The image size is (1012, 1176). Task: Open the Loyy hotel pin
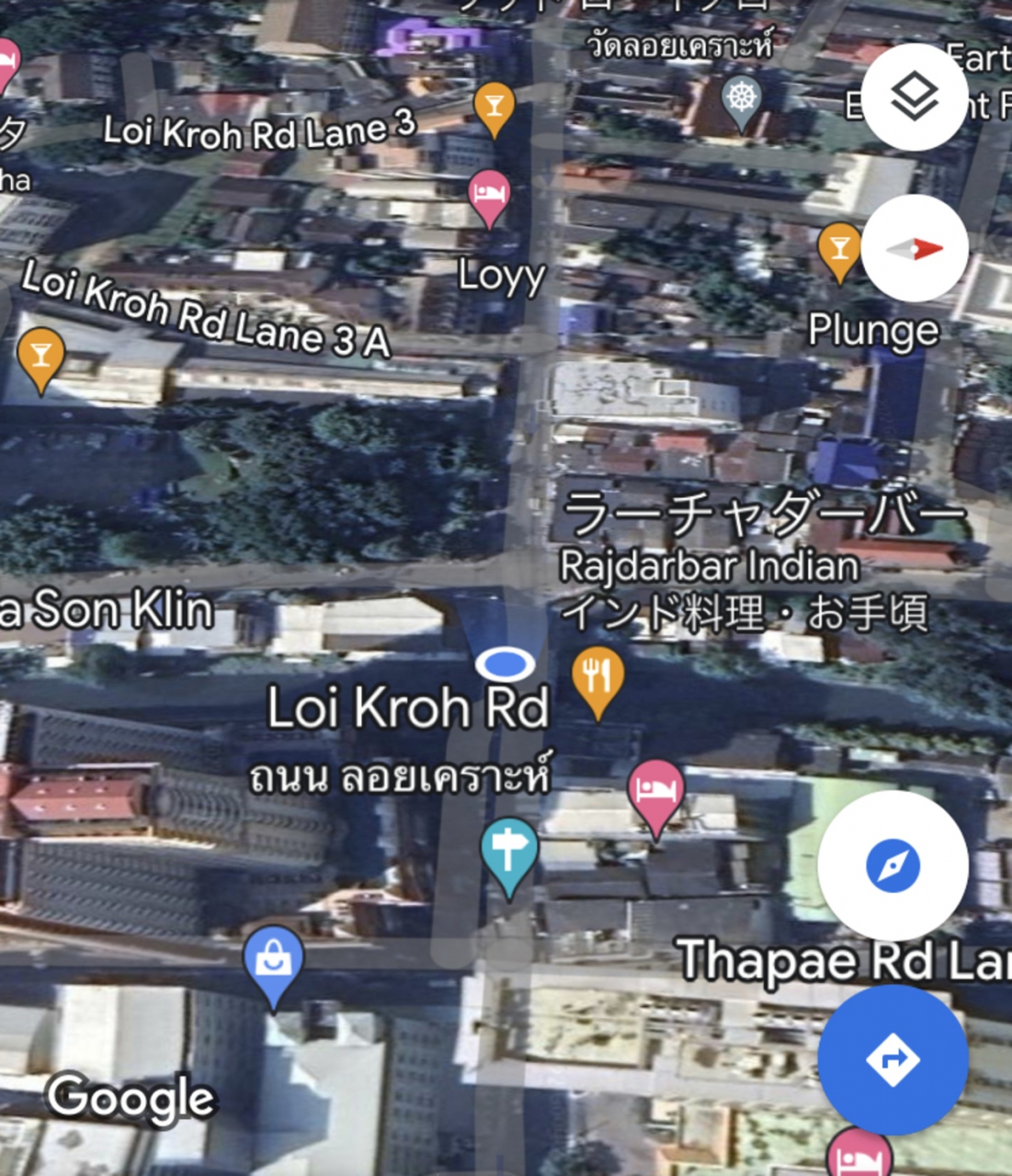(x=489, y=195)
